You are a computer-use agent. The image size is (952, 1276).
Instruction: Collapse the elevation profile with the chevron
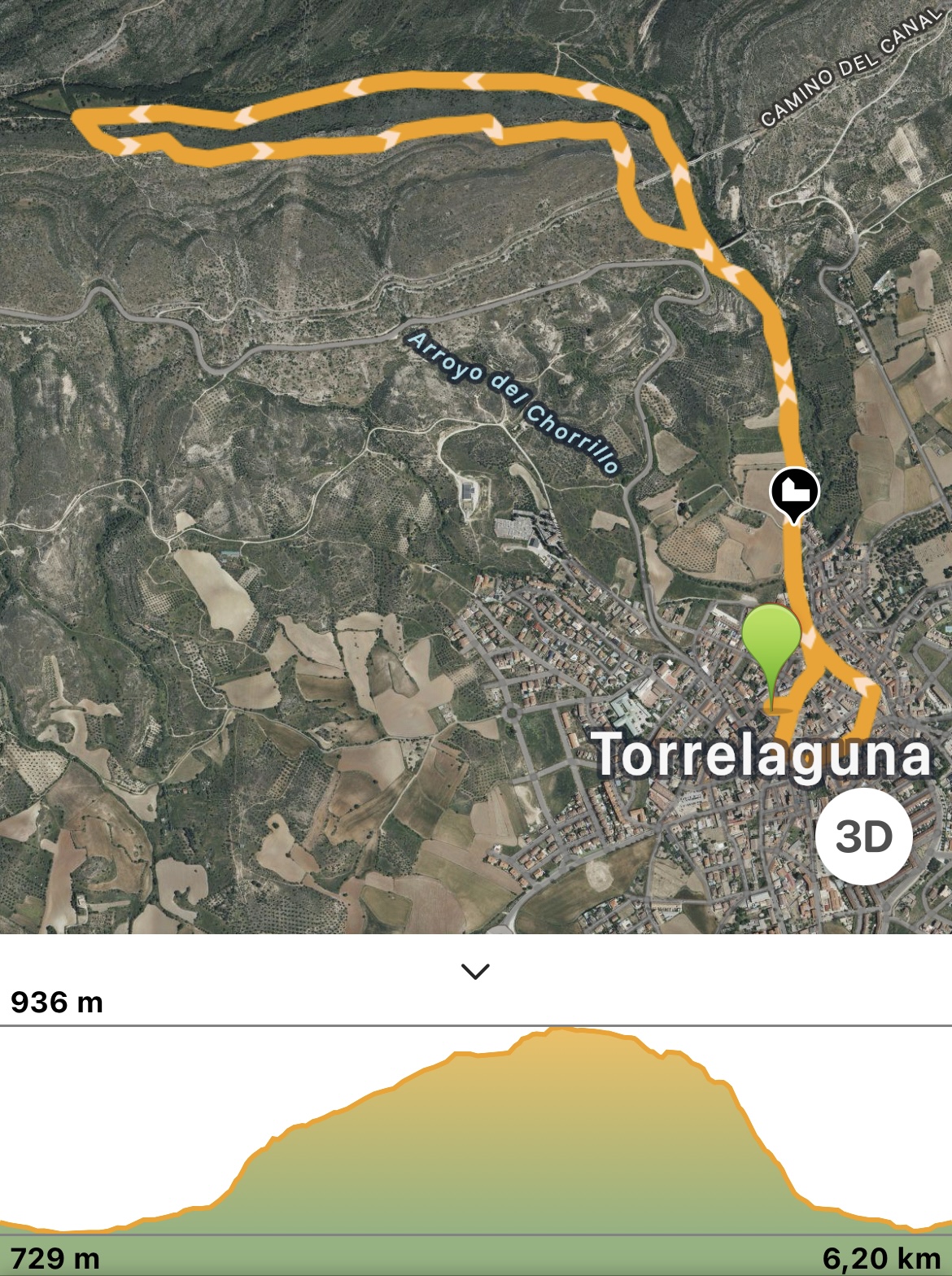(475, 971)
